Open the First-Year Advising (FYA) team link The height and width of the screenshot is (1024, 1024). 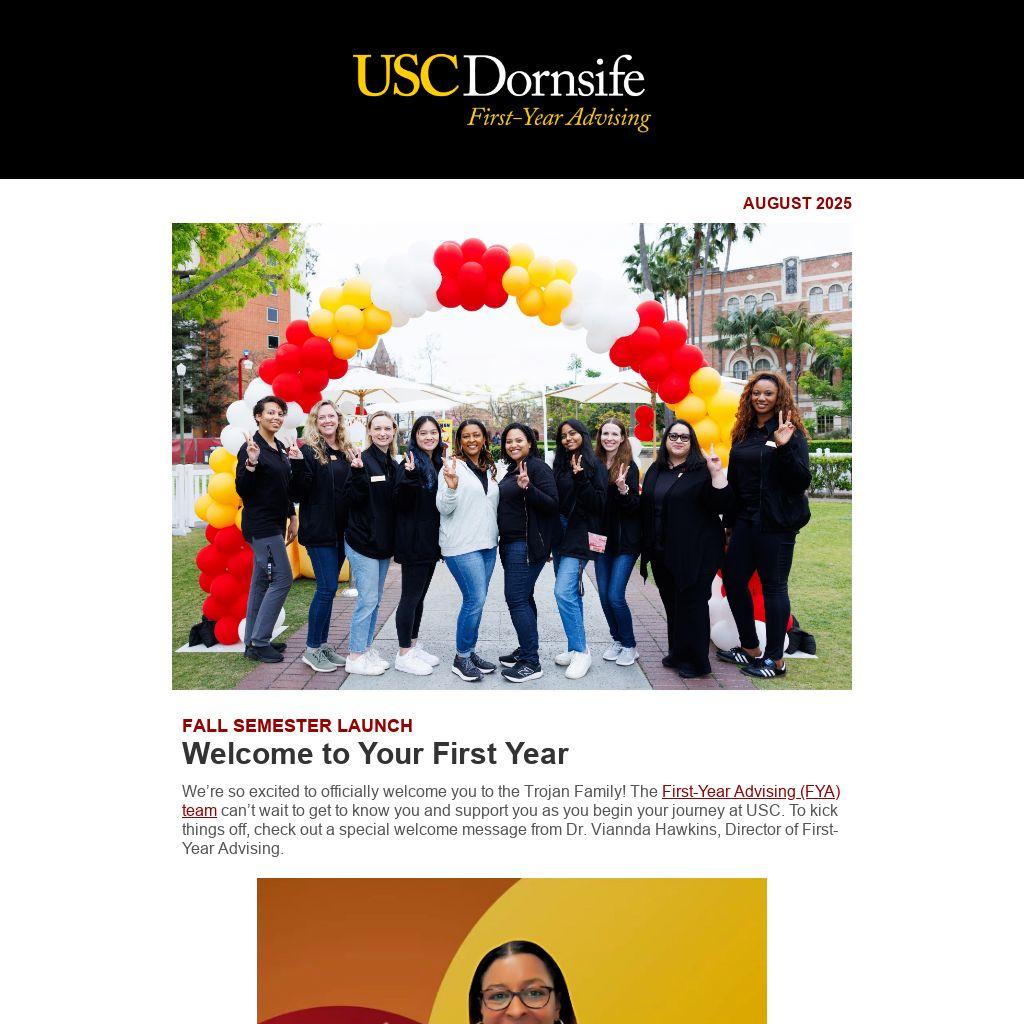[750, 791]
